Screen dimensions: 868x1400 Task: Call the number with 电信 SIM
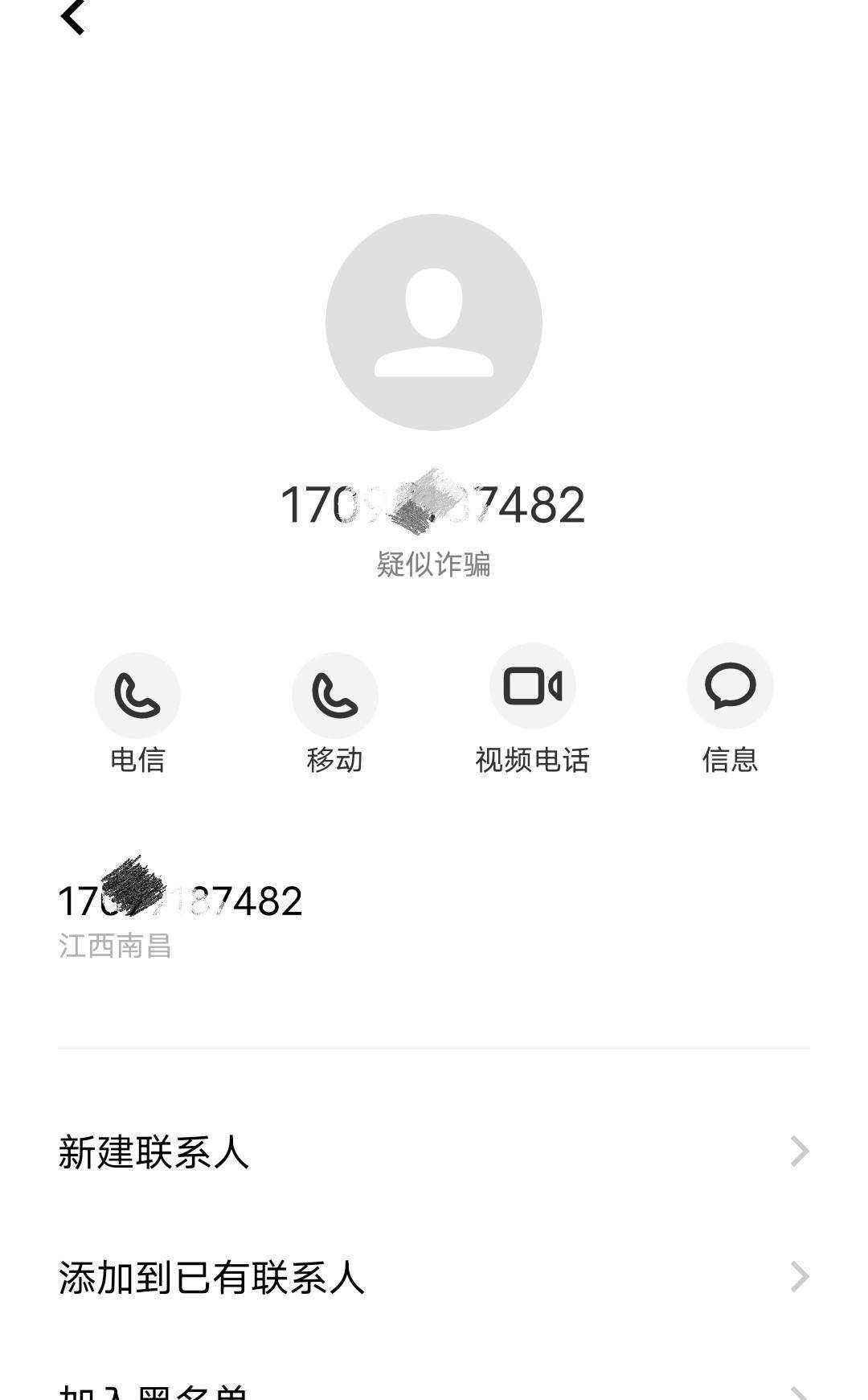coord(137,695)
